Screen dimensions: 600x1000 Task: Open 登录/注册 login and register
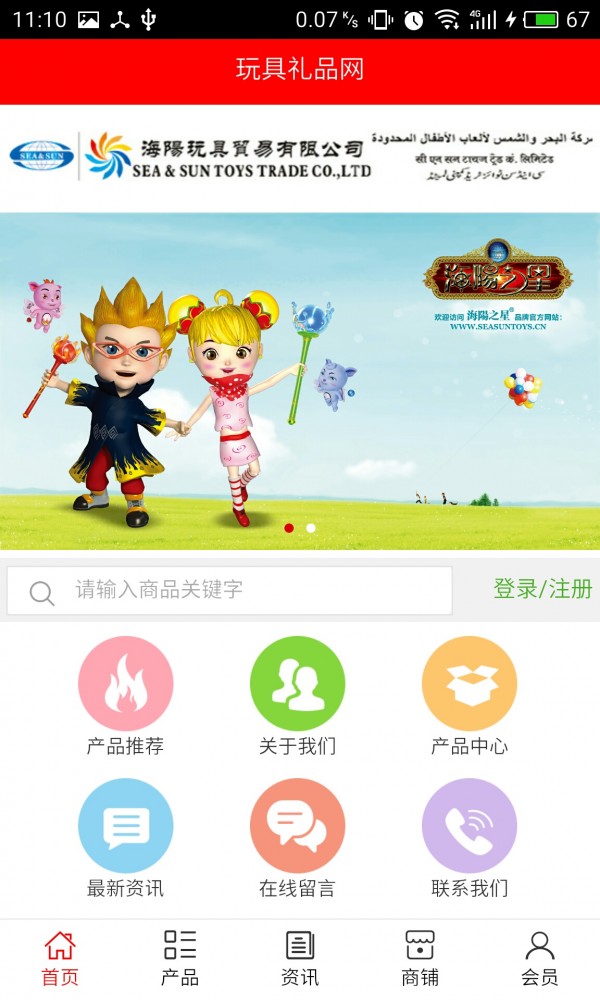pyautogui.click(x=542, y=589)
